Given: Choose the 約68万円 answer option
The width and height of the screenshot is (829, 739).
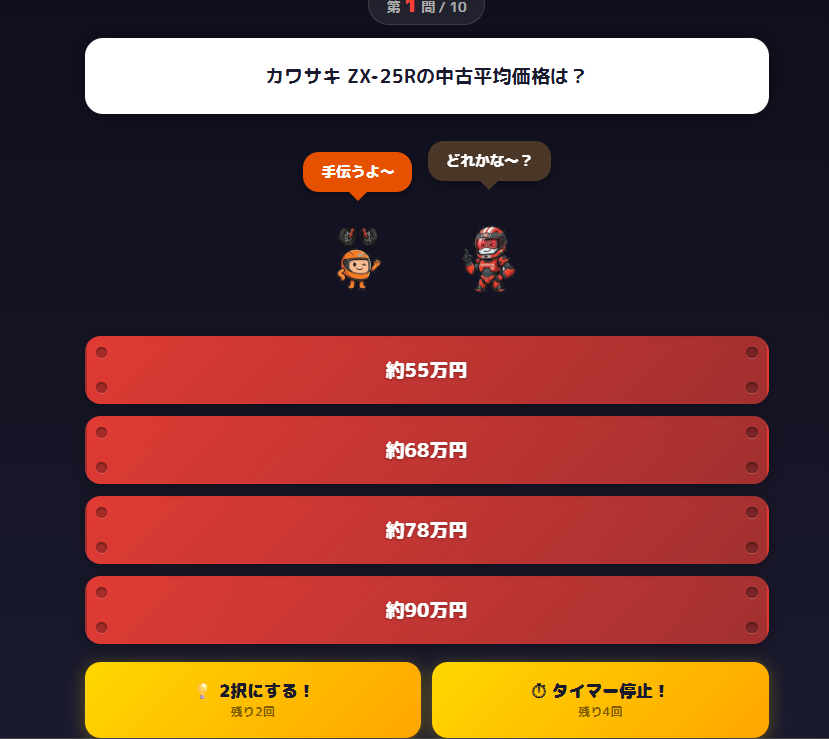Looking at the screenshot, I should [427, 450].
